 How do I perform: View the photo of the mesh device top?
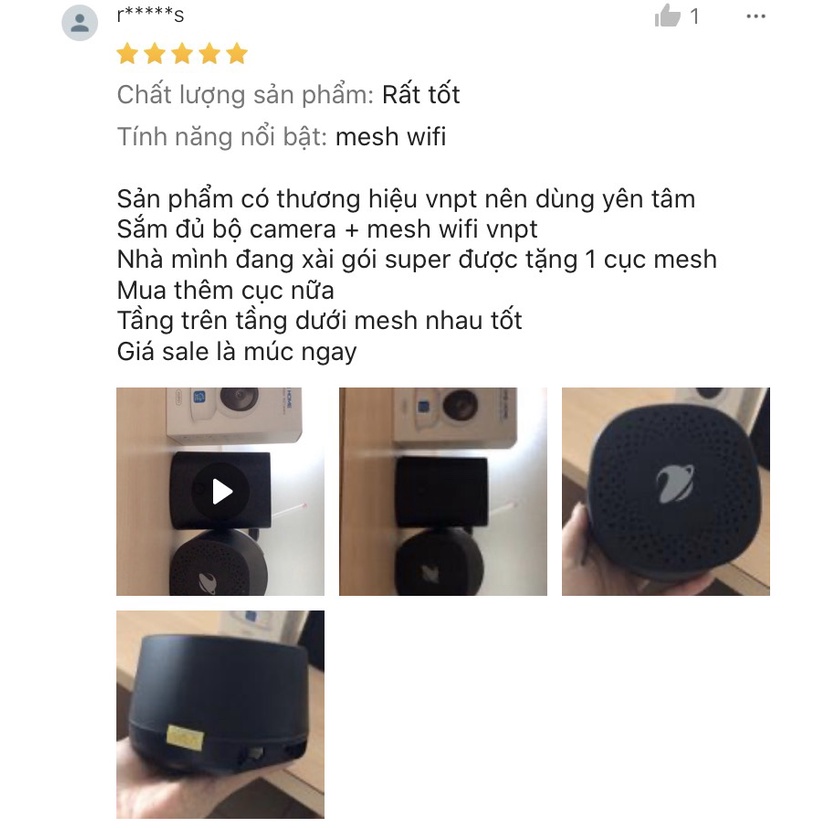(665, 491)
